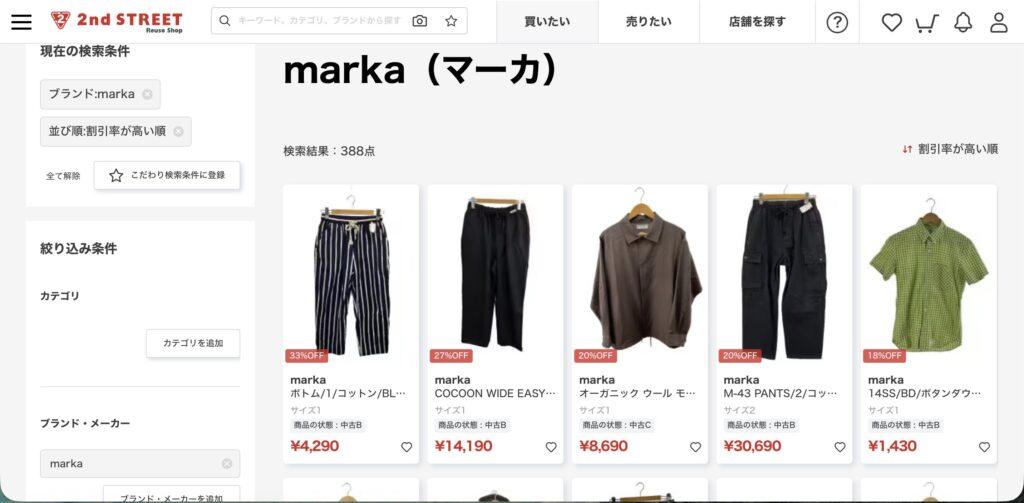This screenshot has width=1024, height=503.
Task: Switch to 売りたい tab
Action: (x=649, y=21)
